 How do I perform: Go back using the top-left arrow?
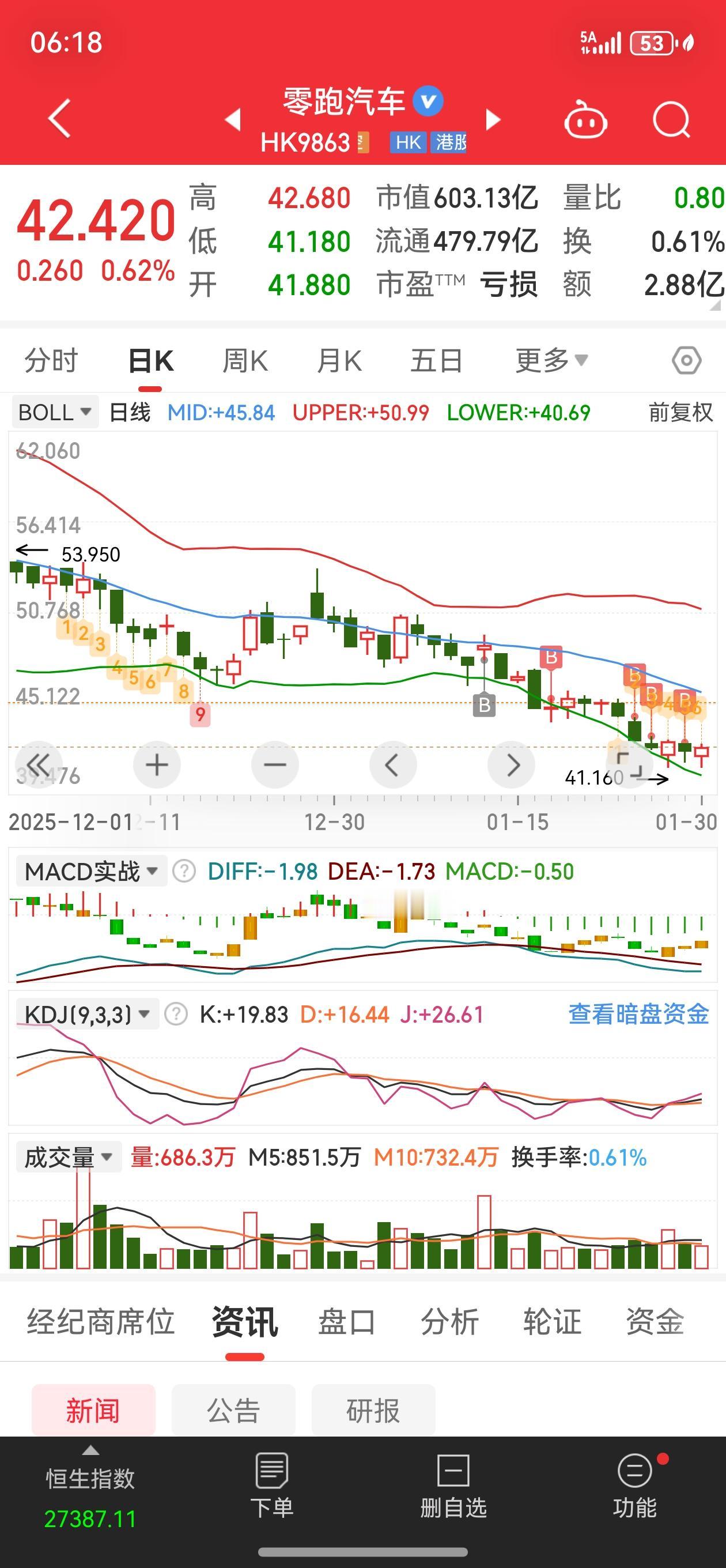click(x=60, y=118)
